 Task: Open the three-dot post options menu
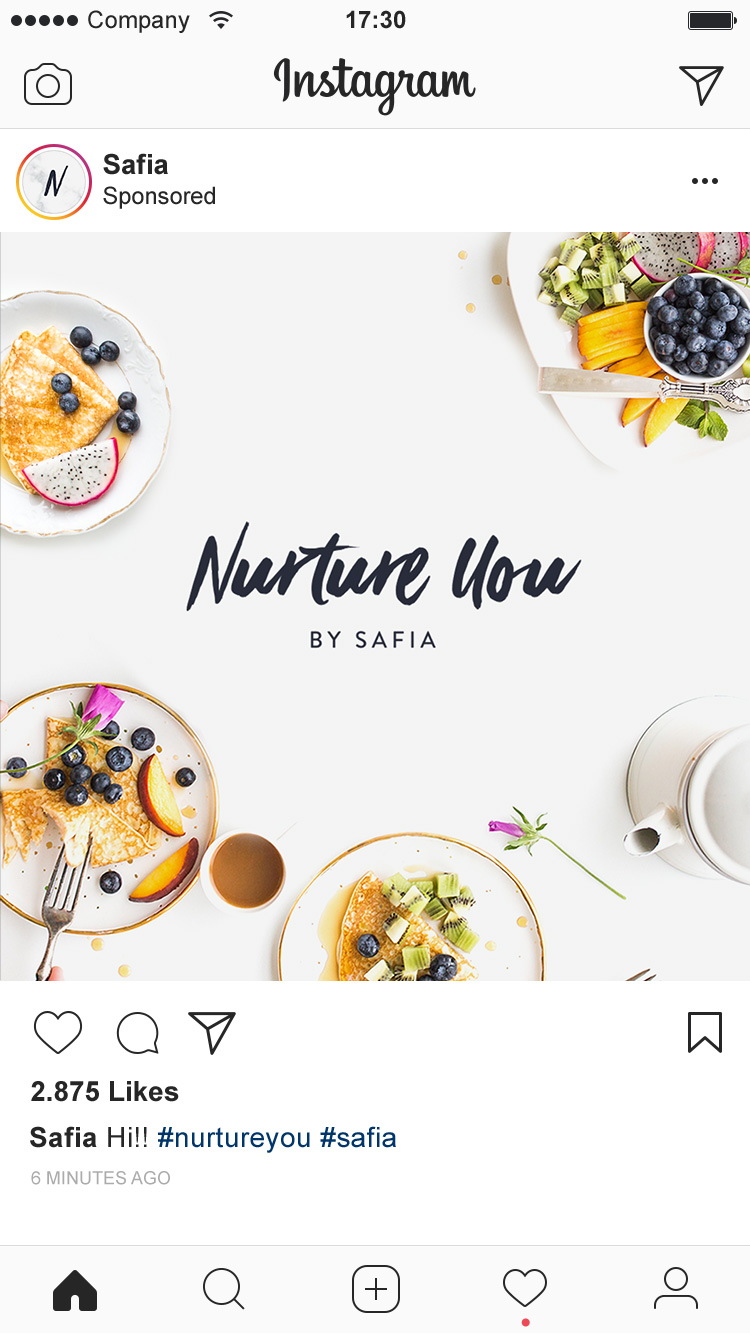pos(705,181)
